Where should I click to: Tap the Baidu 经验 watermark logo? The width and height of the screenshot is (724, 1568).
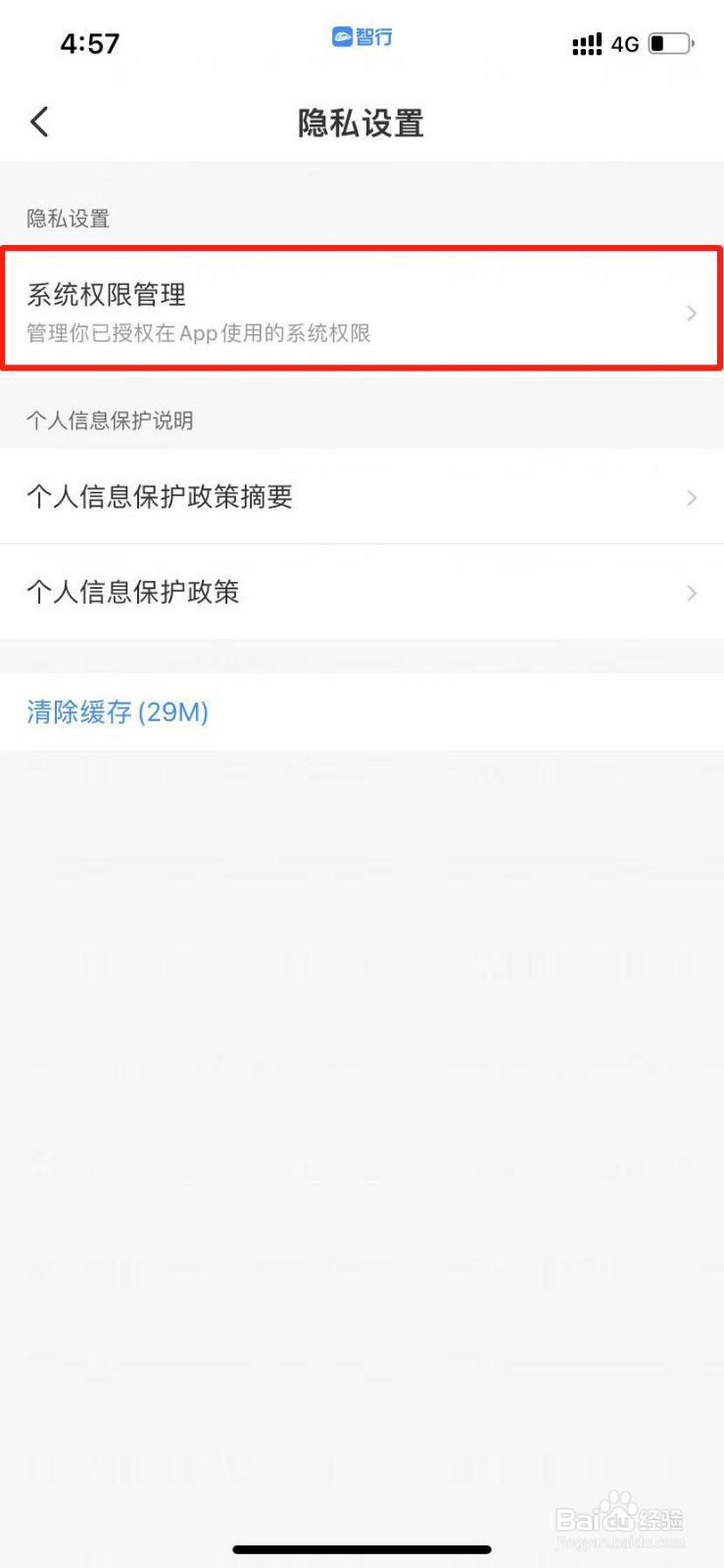coord(621,1514)
